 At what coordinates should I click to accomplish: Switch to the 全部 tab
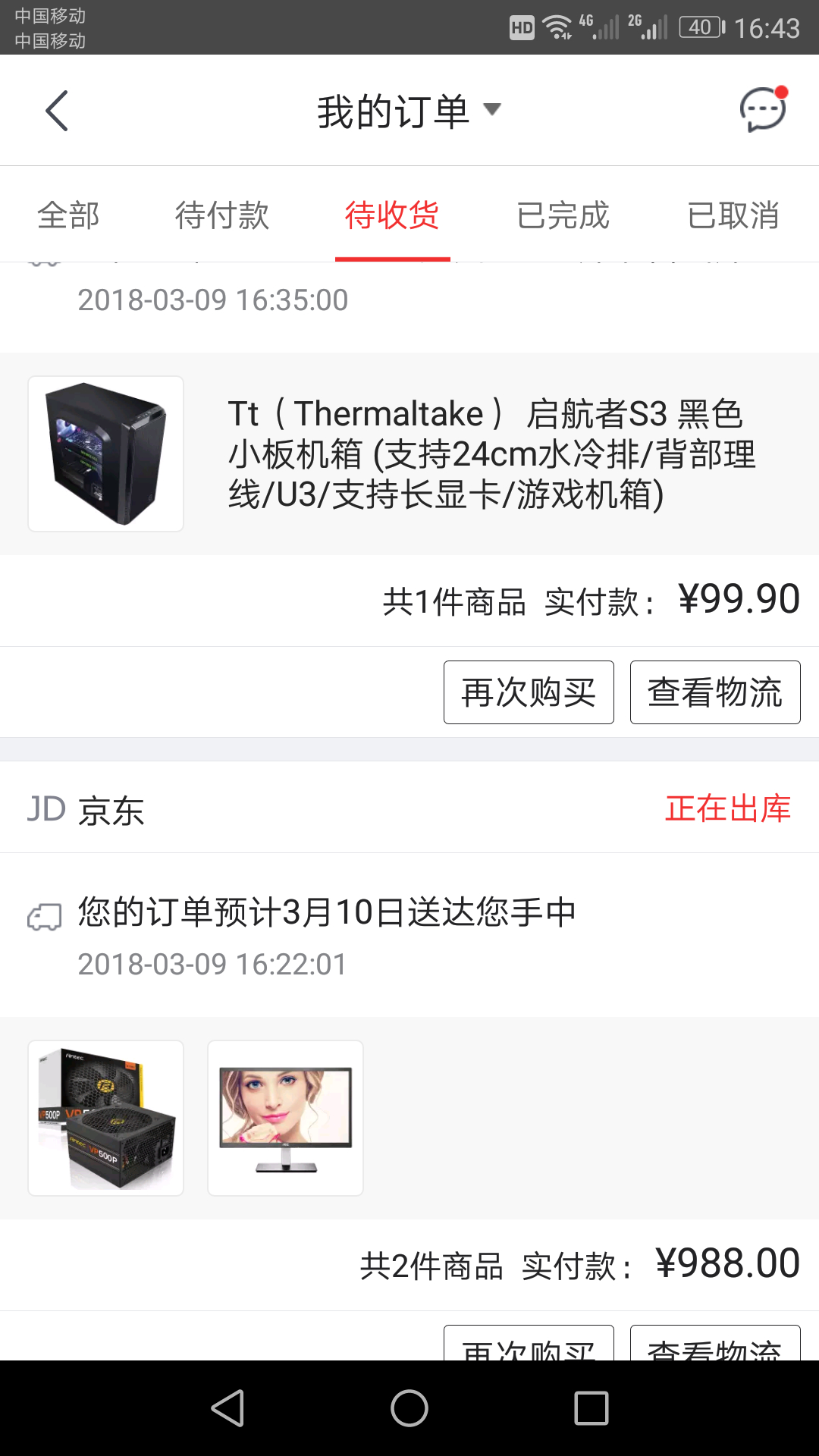pos(68,215)
